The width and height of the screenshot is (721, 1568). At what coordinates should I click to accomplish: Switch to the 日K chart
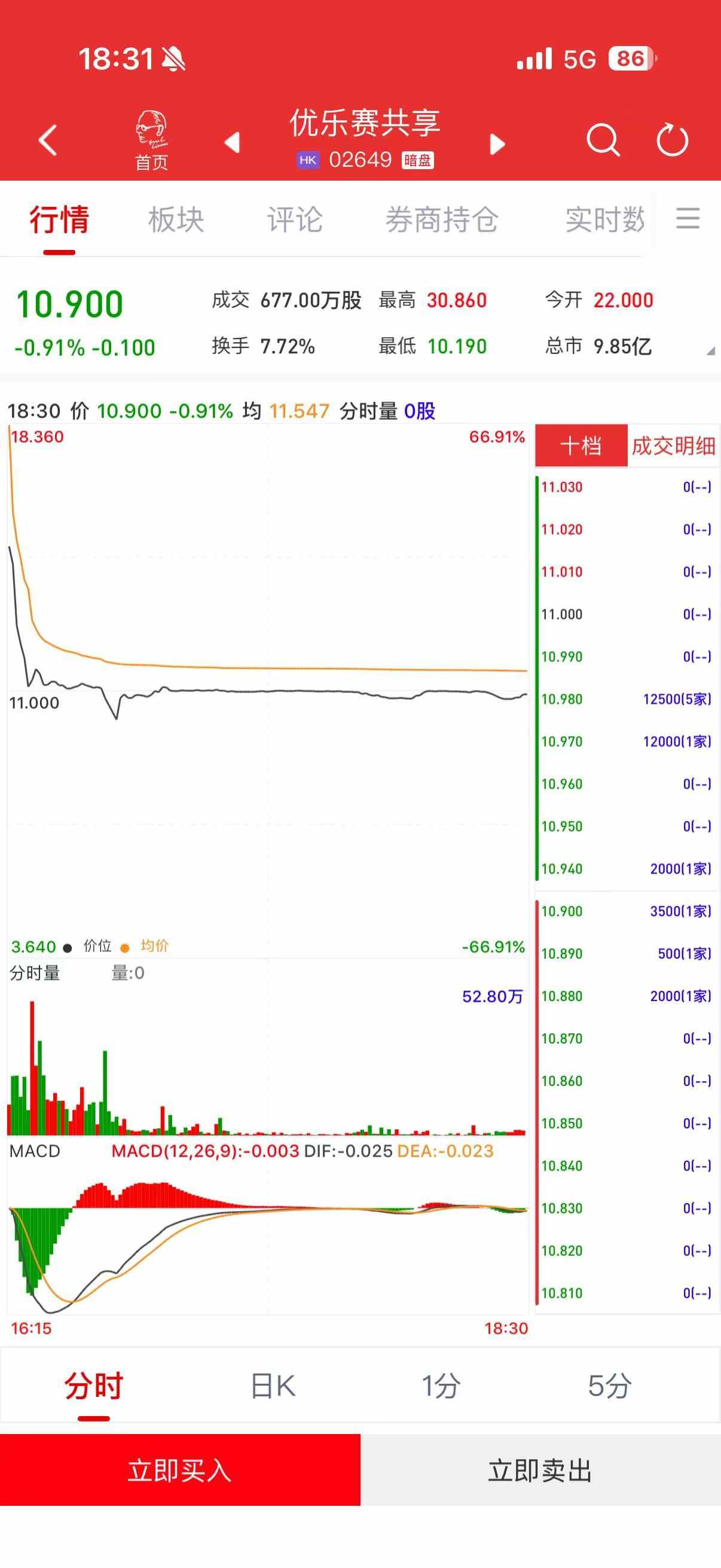pyautogui.click(x=273, y=1386)
